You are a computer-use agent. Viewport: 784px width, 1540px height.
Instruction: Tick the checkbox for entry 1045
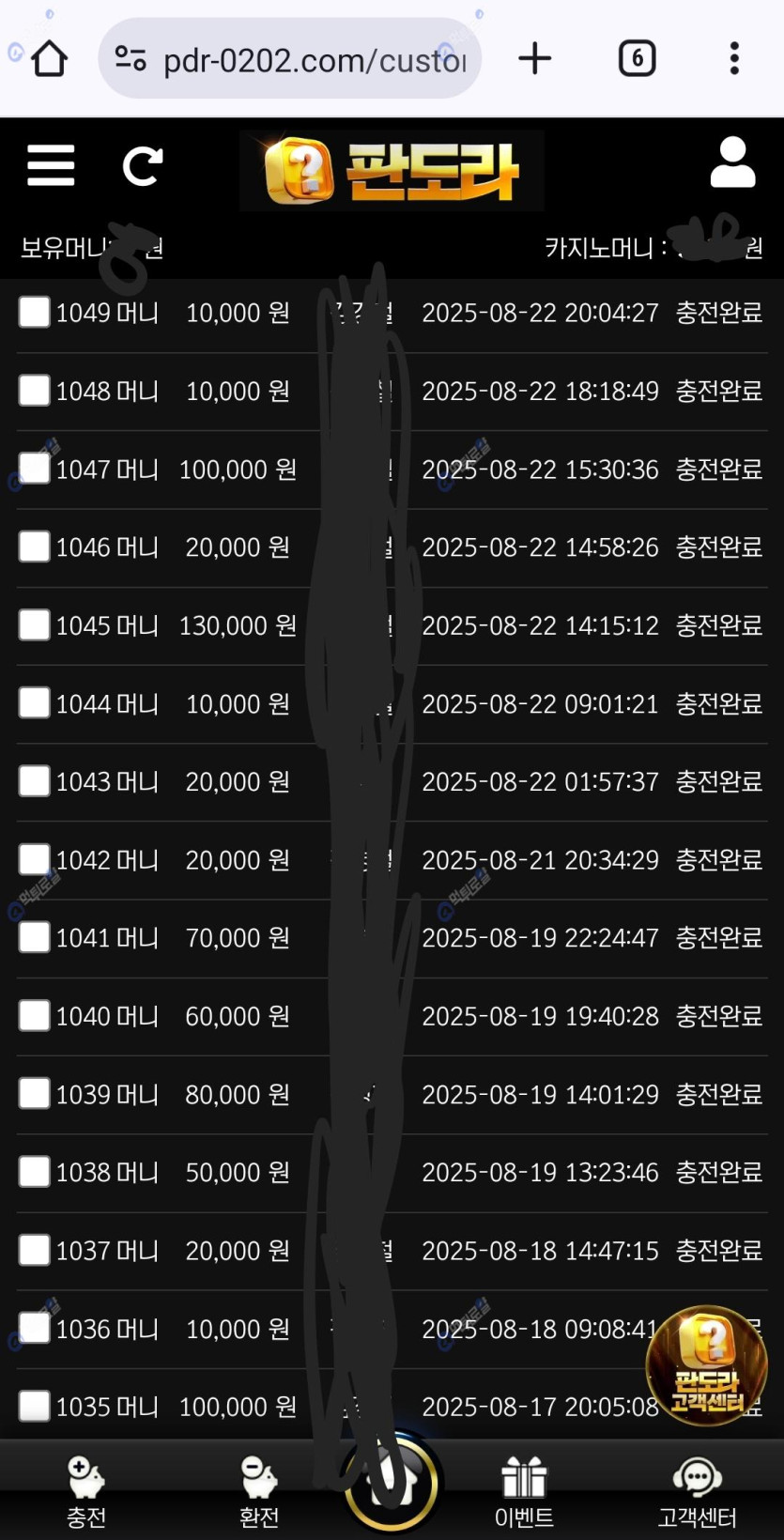pyautogui.click(x=35, y=624)
